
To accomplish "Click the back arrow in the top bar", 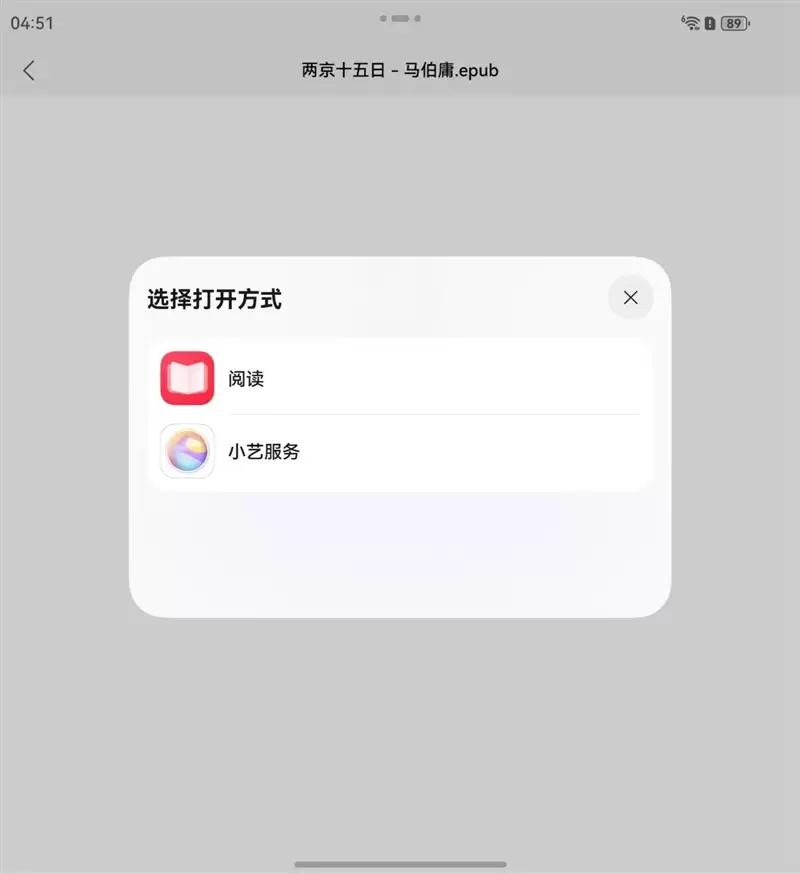I will pyautogui.click(x=29, y=70).
